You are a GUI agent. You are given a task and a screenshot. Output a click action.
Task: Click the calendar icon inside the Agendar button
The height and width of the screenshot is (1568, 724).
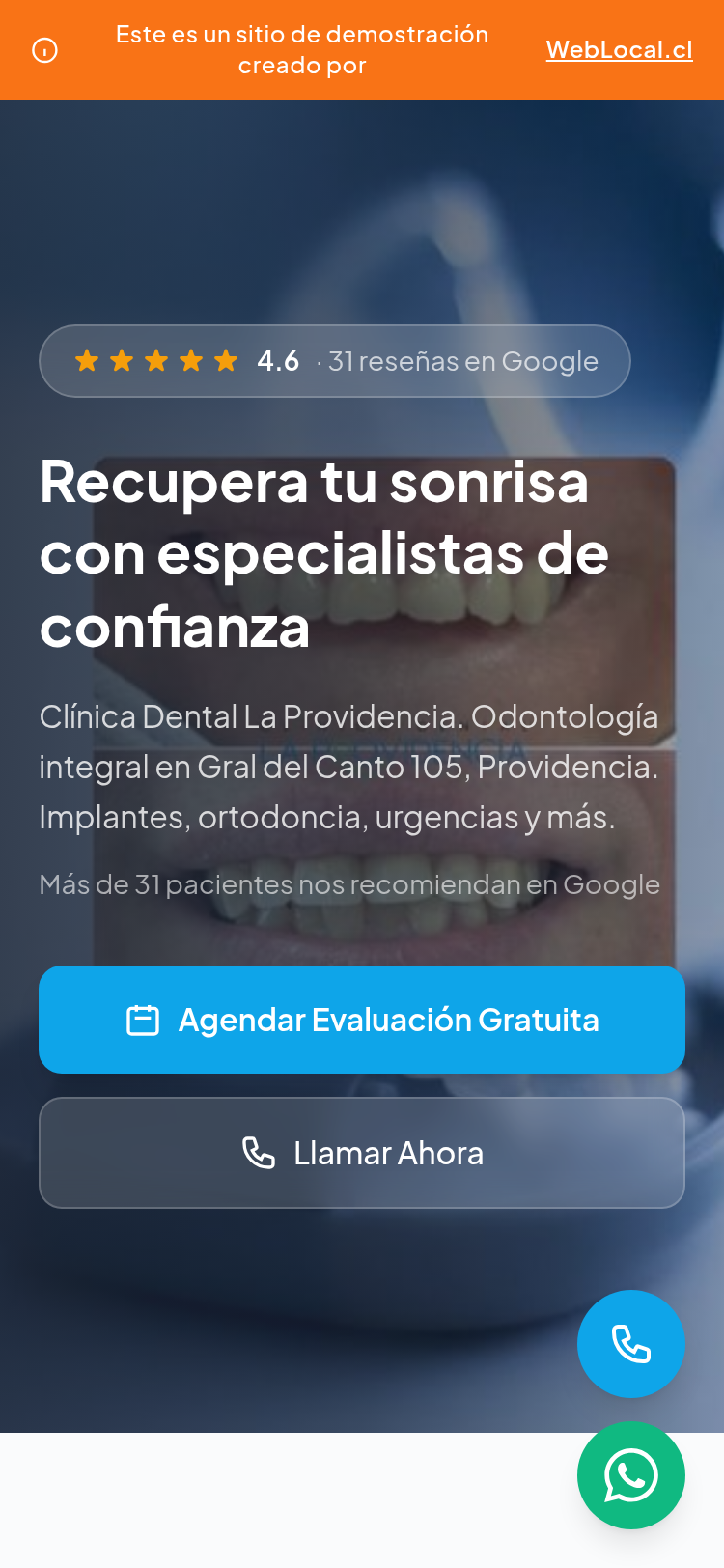coord(143,1019)
